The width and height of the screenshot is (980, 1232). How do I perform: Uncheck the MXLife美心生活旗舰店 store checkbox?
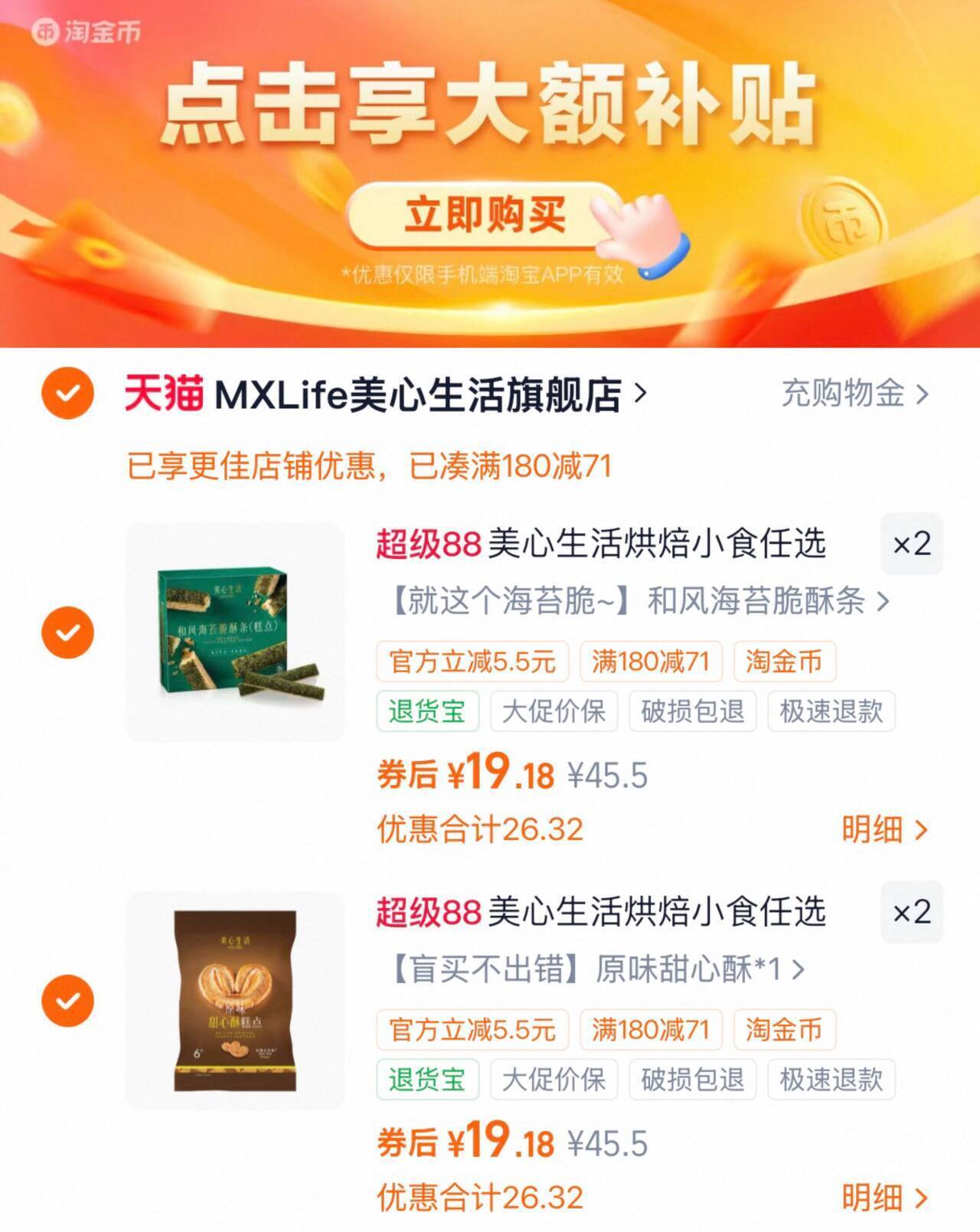[x=67, y=394]
